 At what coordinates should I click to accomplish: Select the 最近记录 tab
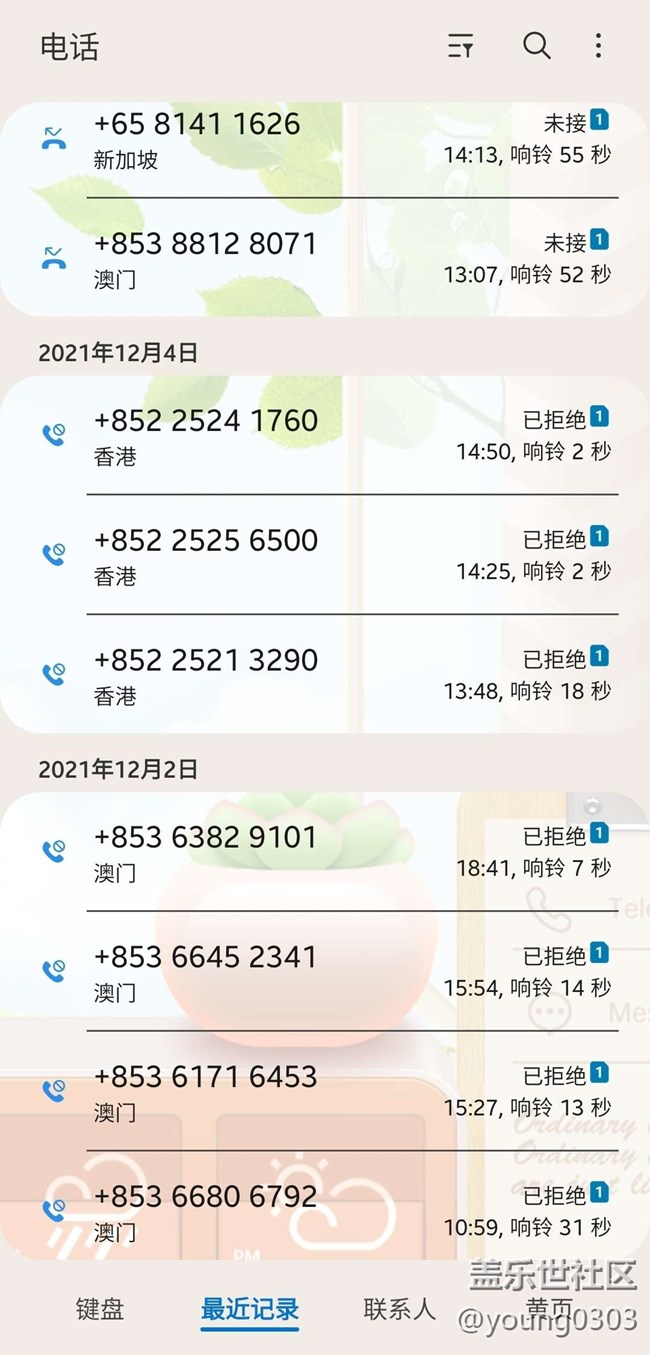point(250,1309)
